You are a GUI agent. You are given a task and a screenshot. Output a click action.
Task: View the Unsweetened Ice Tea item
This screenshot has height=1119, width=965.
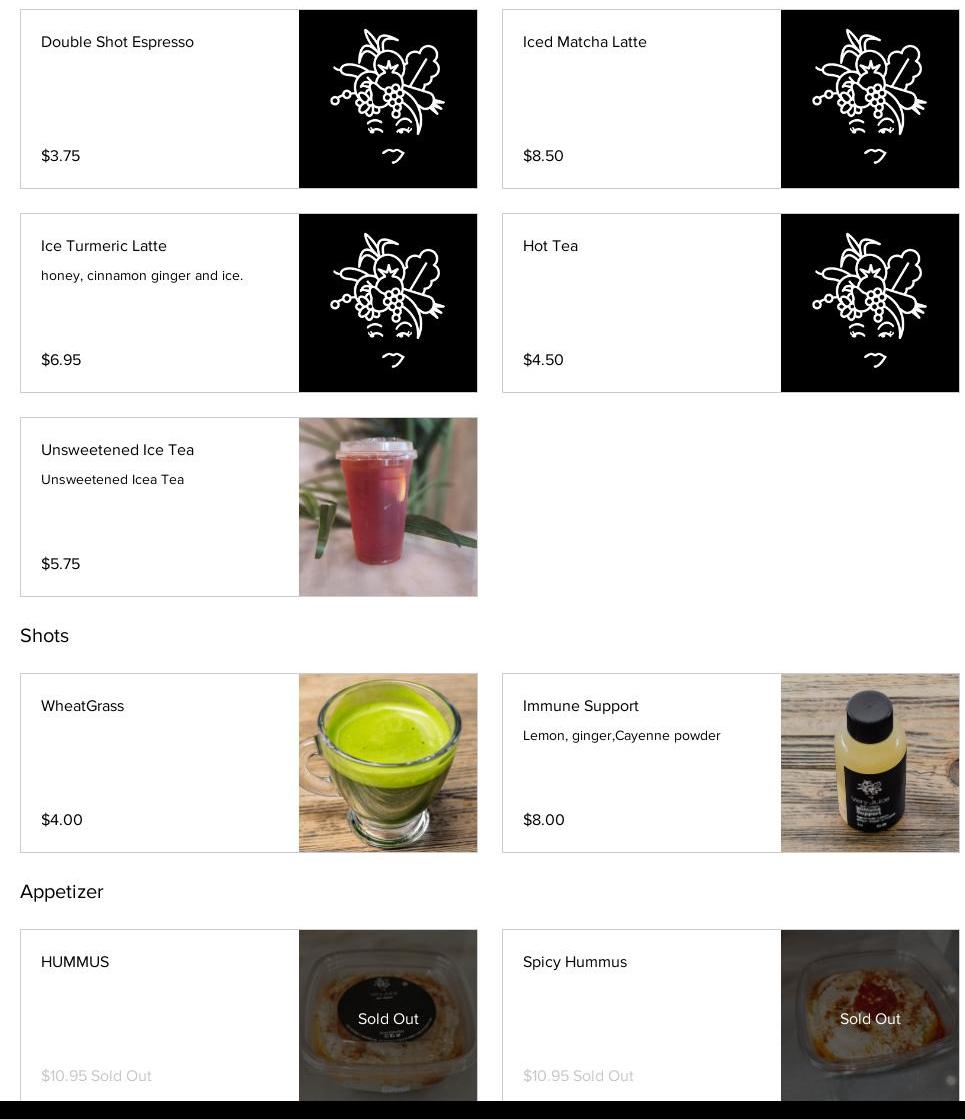coord(160,507)
